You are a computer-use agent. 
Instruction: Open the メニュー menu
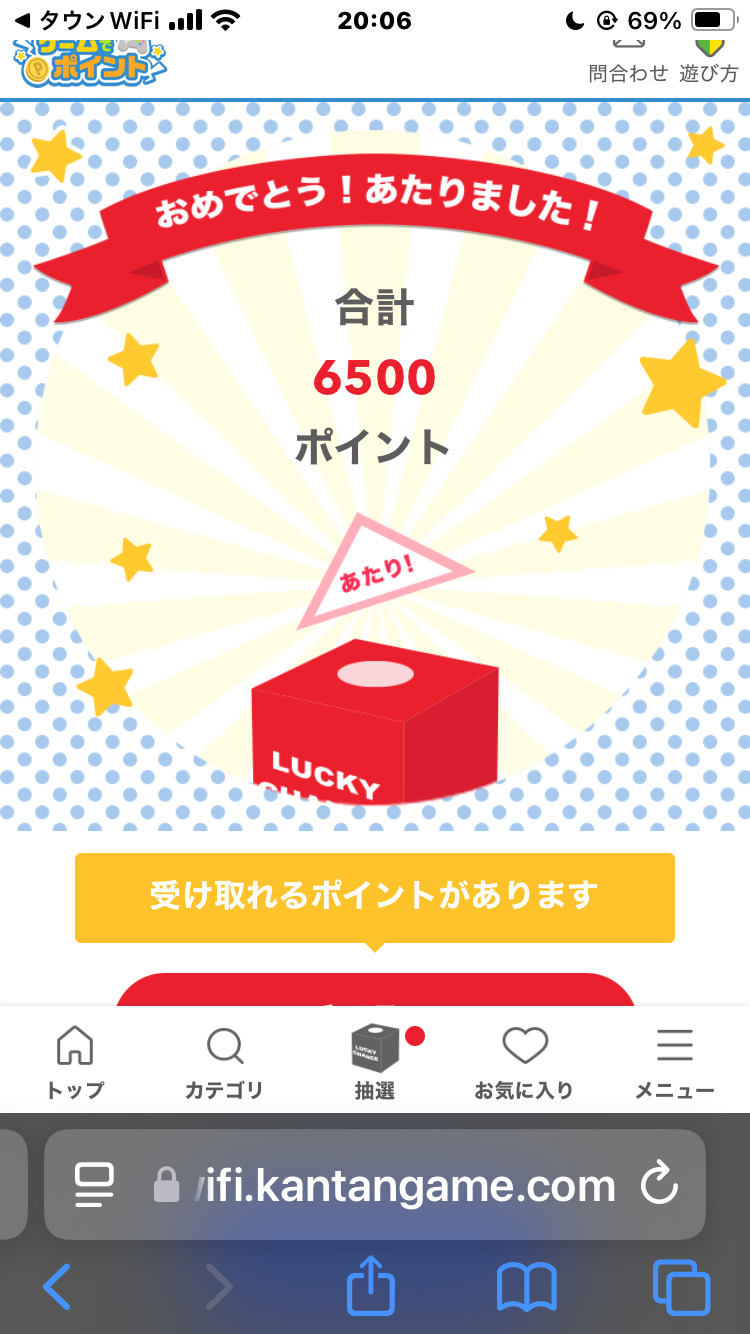coord(674,1063)
